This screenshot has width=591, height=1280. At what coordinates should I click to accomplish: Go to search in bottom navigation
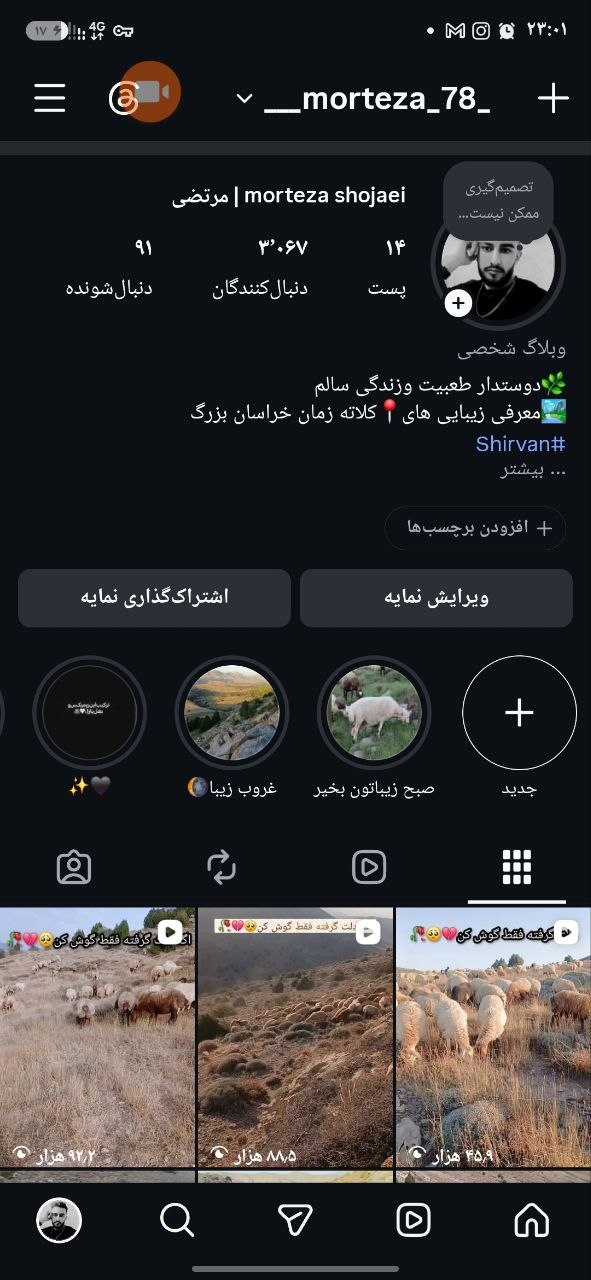point(177,1219)
